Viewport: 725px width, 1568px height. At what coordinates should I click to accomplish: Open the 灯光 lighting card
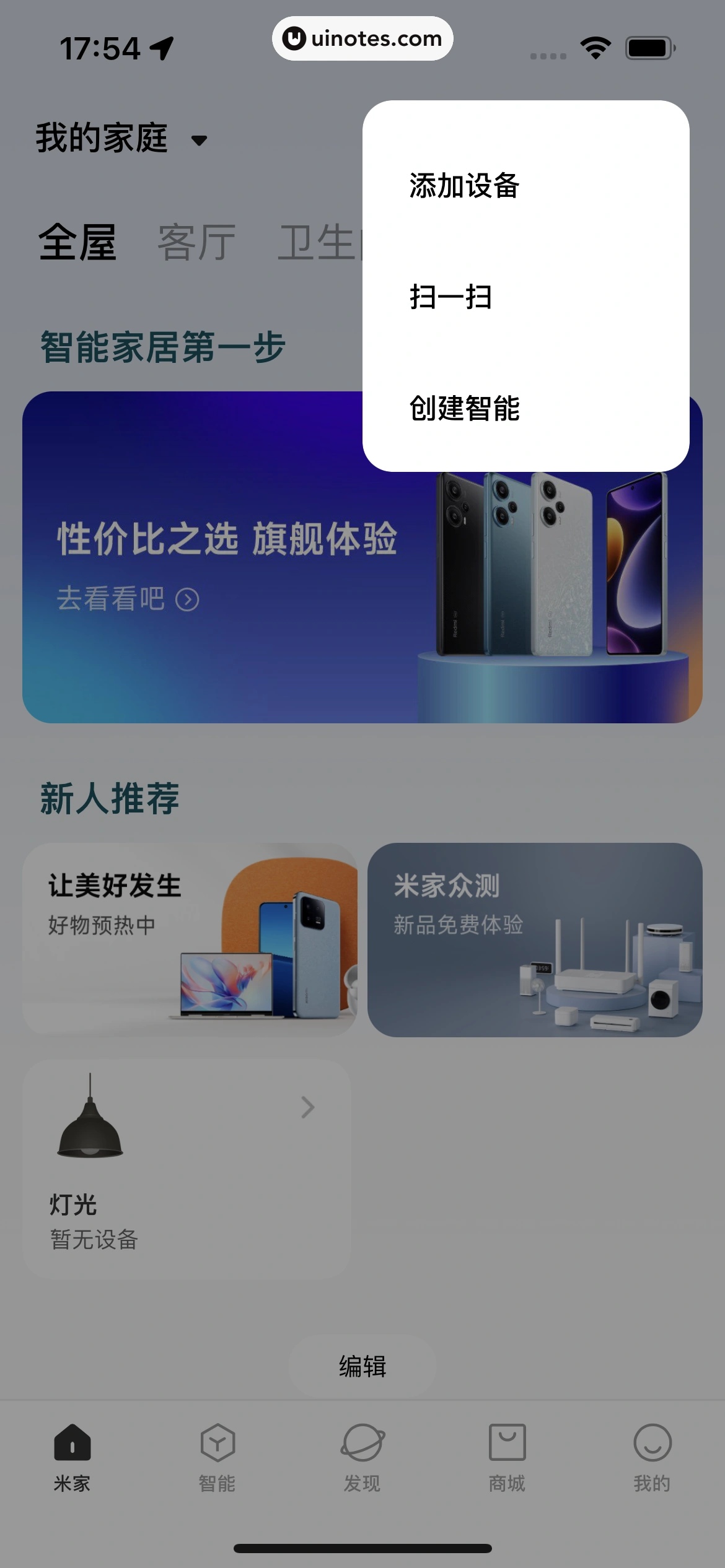point(187,1169)
